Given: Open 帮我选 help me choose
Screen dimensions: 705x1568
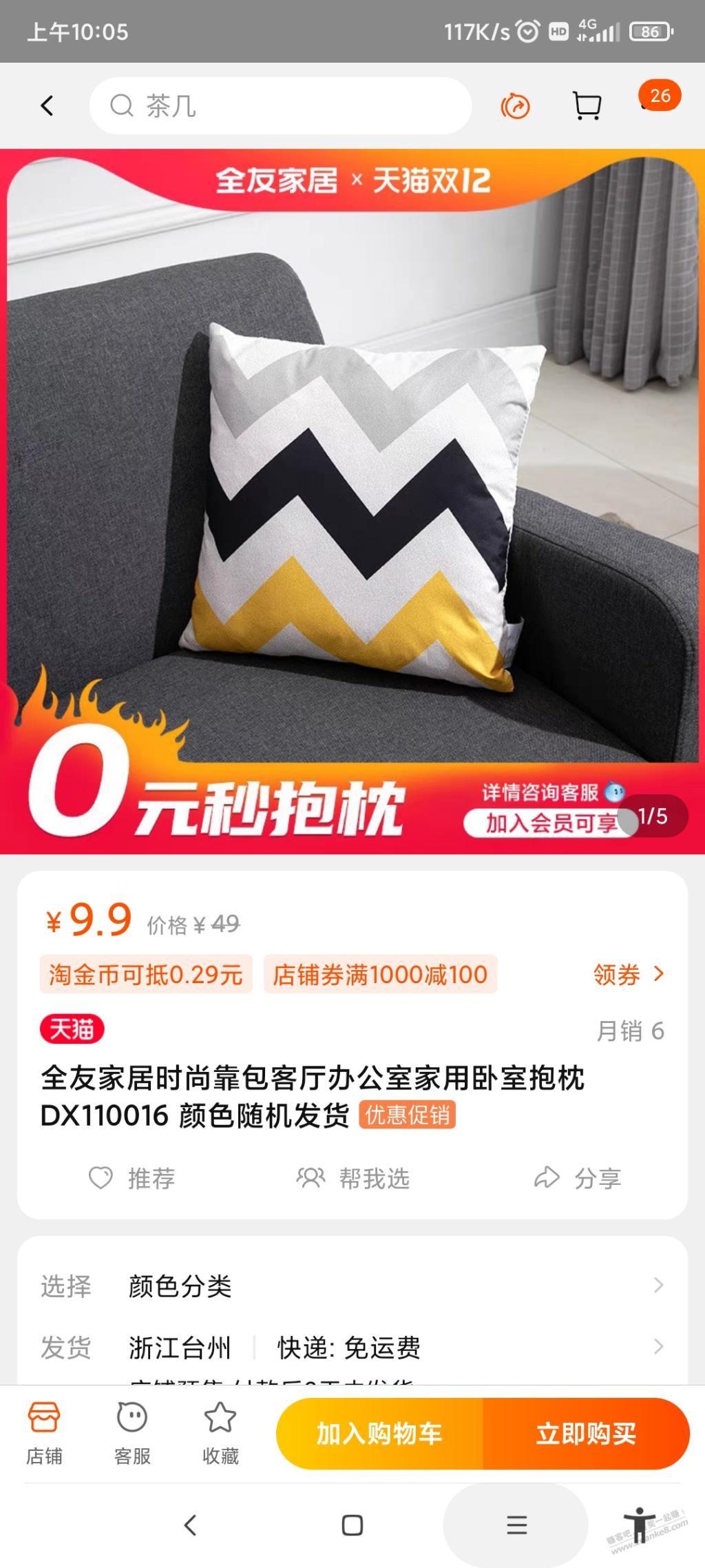Looking at the screenshot, I should tap(352, 1178).
